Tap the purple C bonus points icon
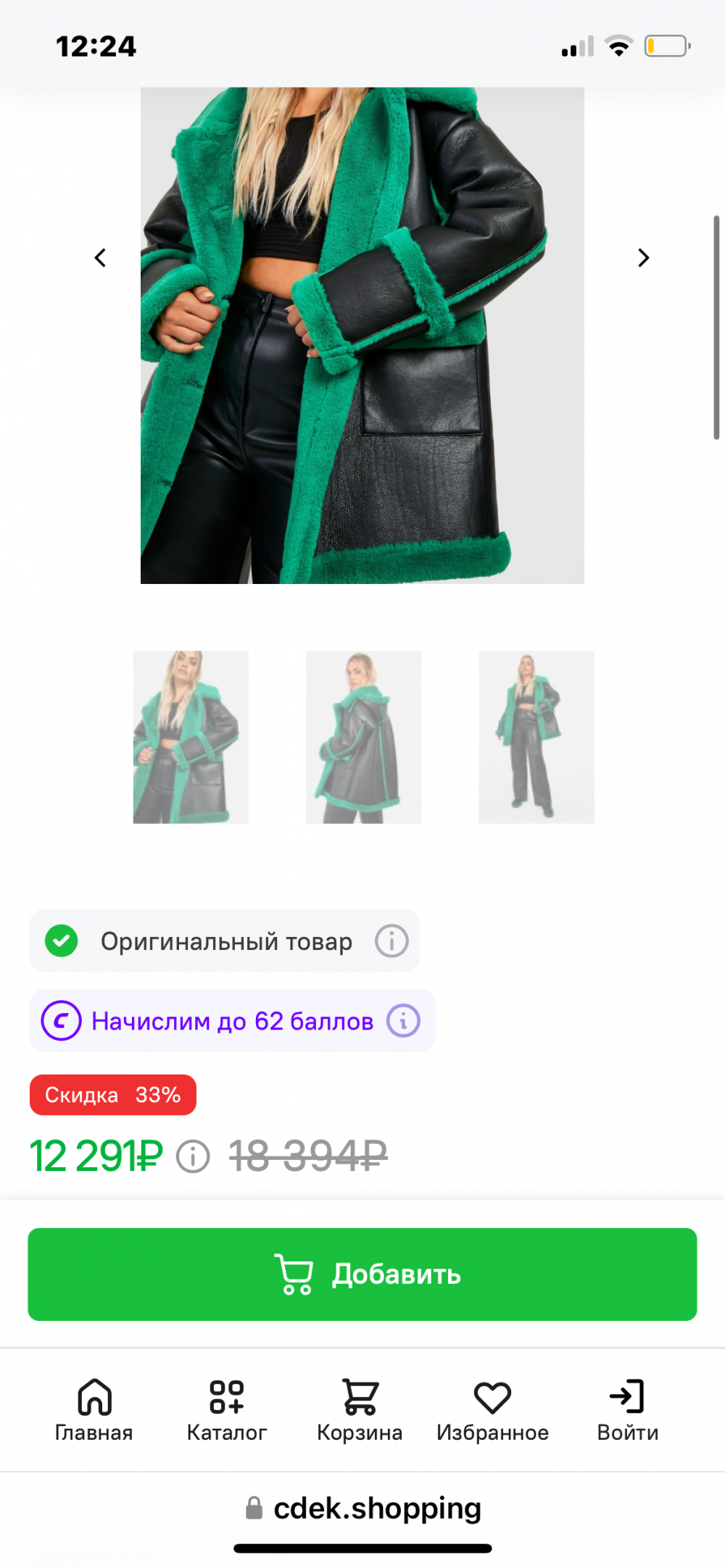The image size is (725, 1568). [62, 1020]
